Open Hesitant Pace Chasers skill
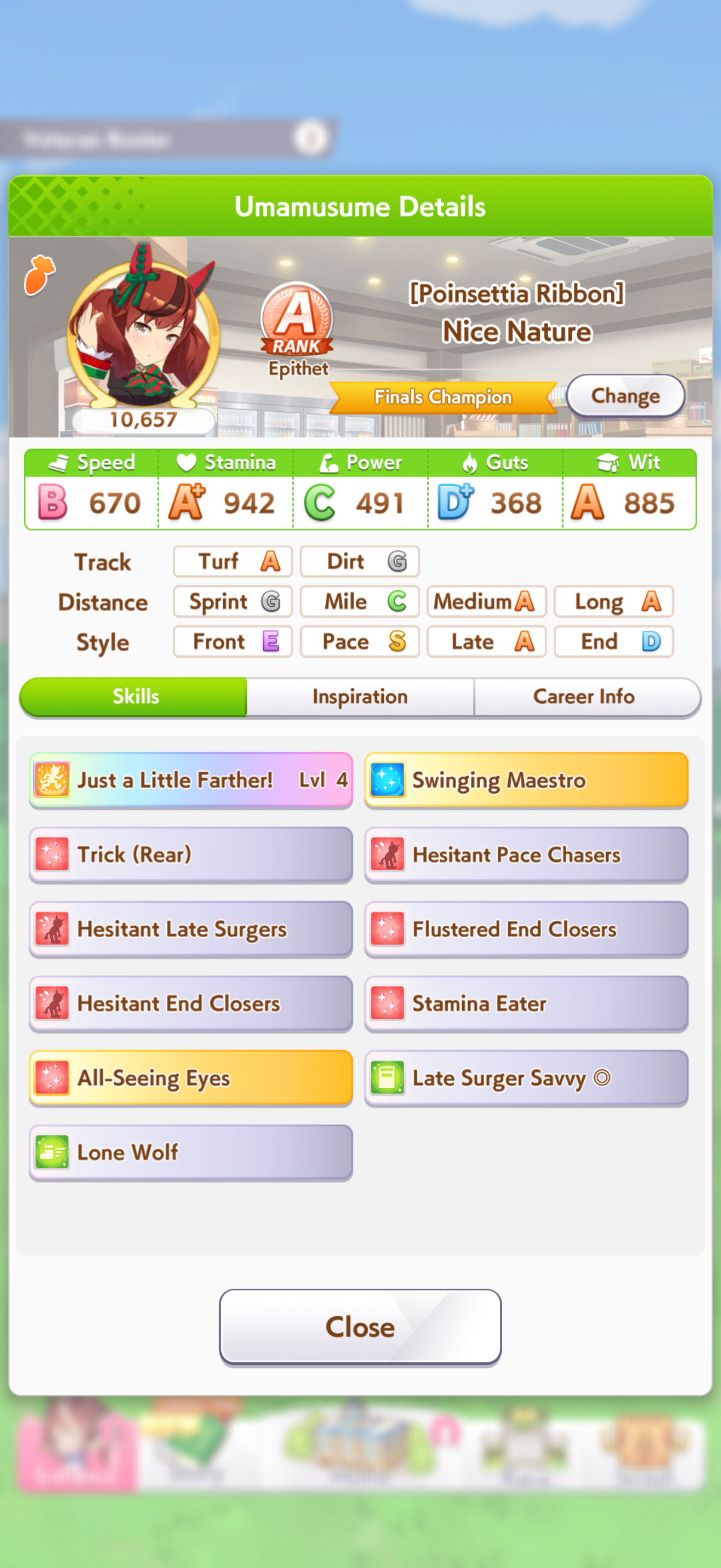721x1568 pixels. coord(526,855)
